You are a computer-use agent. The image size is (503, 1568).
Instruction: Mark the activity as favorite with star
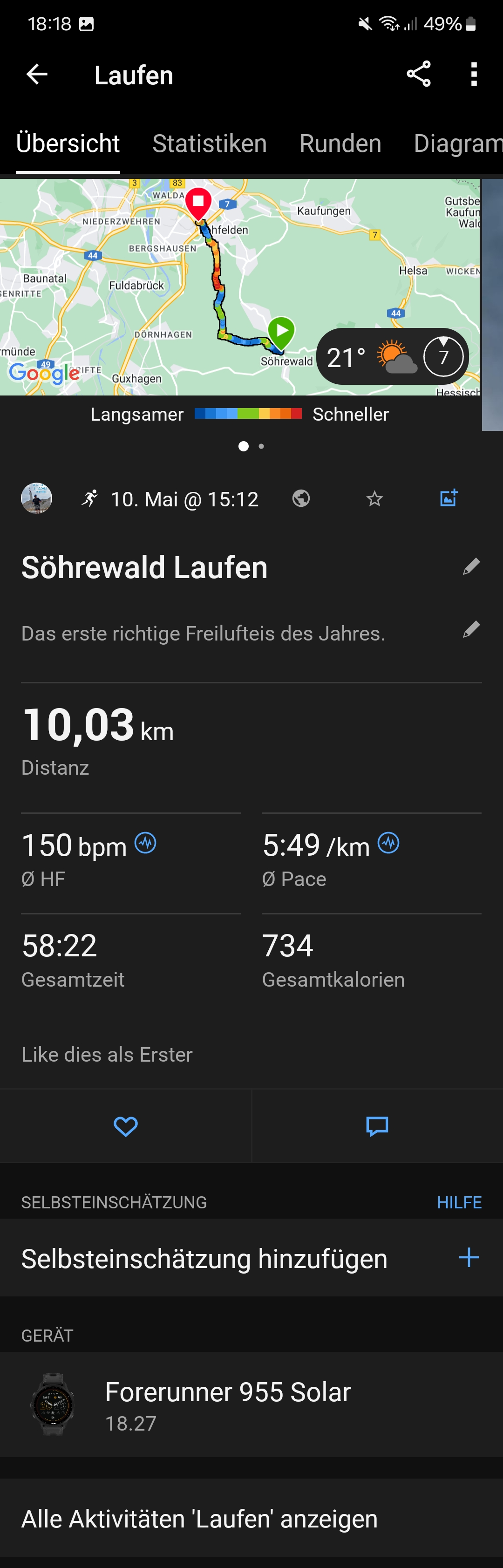pos(374,499)
